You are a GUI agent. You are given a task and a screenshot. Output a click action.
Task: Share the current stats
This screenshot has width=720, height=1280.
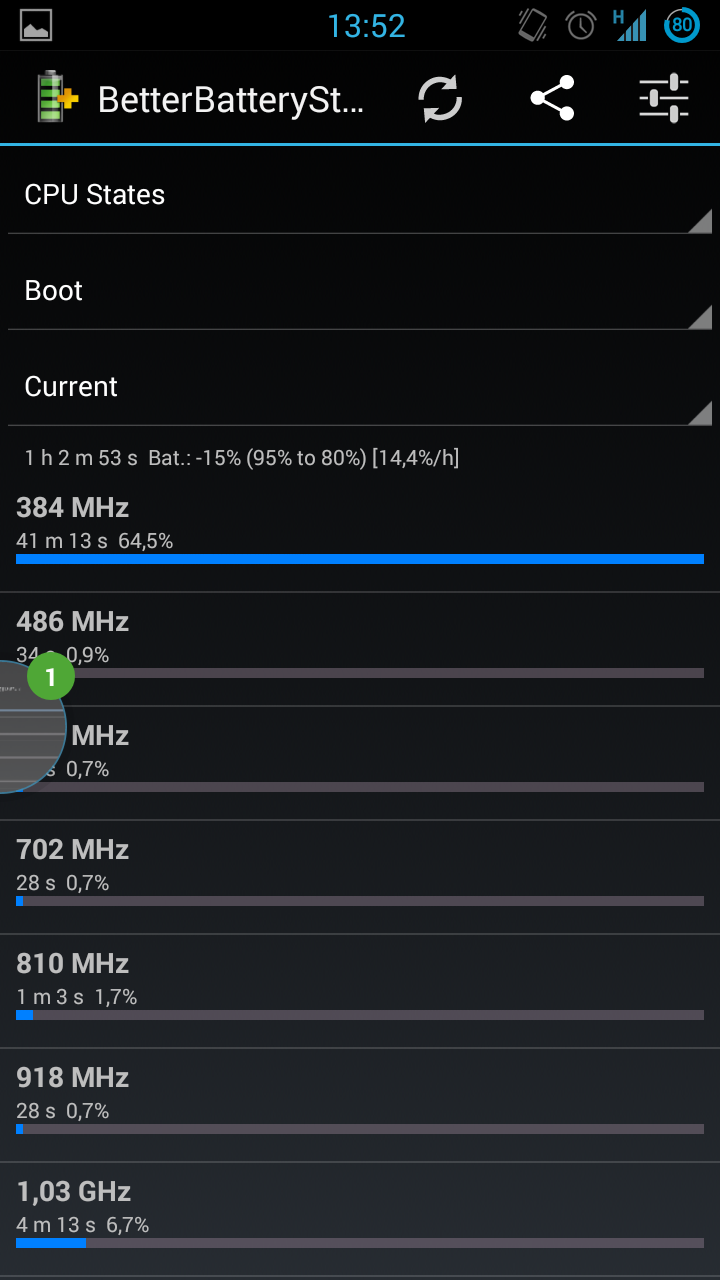[x=552, y=98]
